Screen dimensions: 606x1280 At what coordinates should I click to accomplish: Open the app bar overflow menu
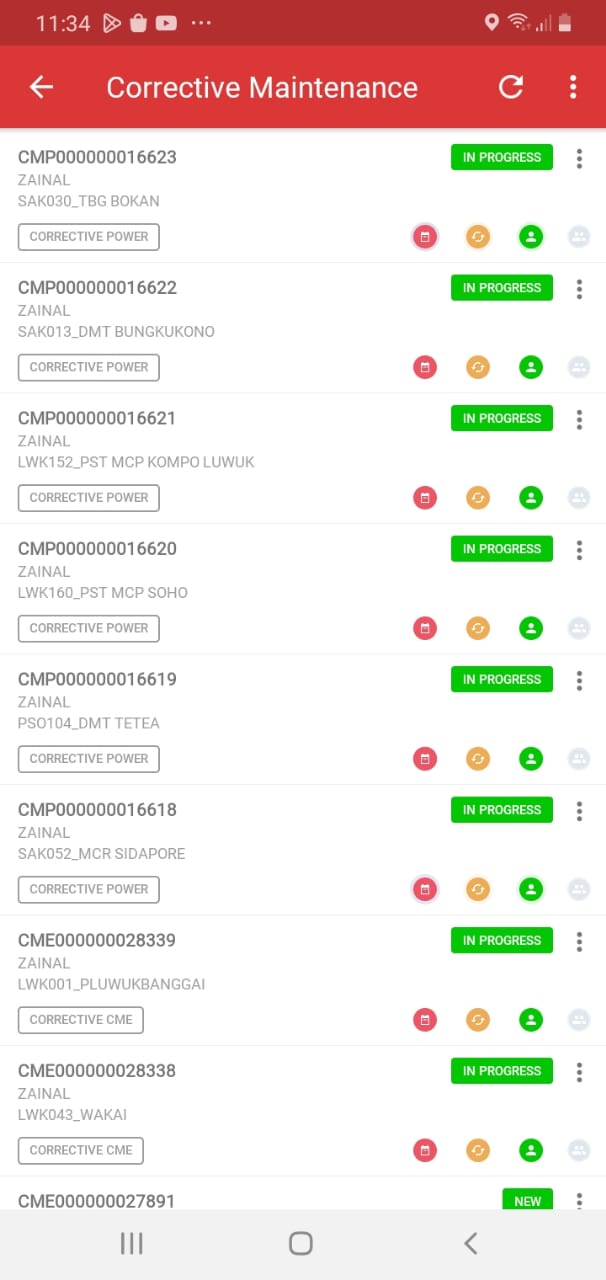pyautogui.click(x=573, y=87)
